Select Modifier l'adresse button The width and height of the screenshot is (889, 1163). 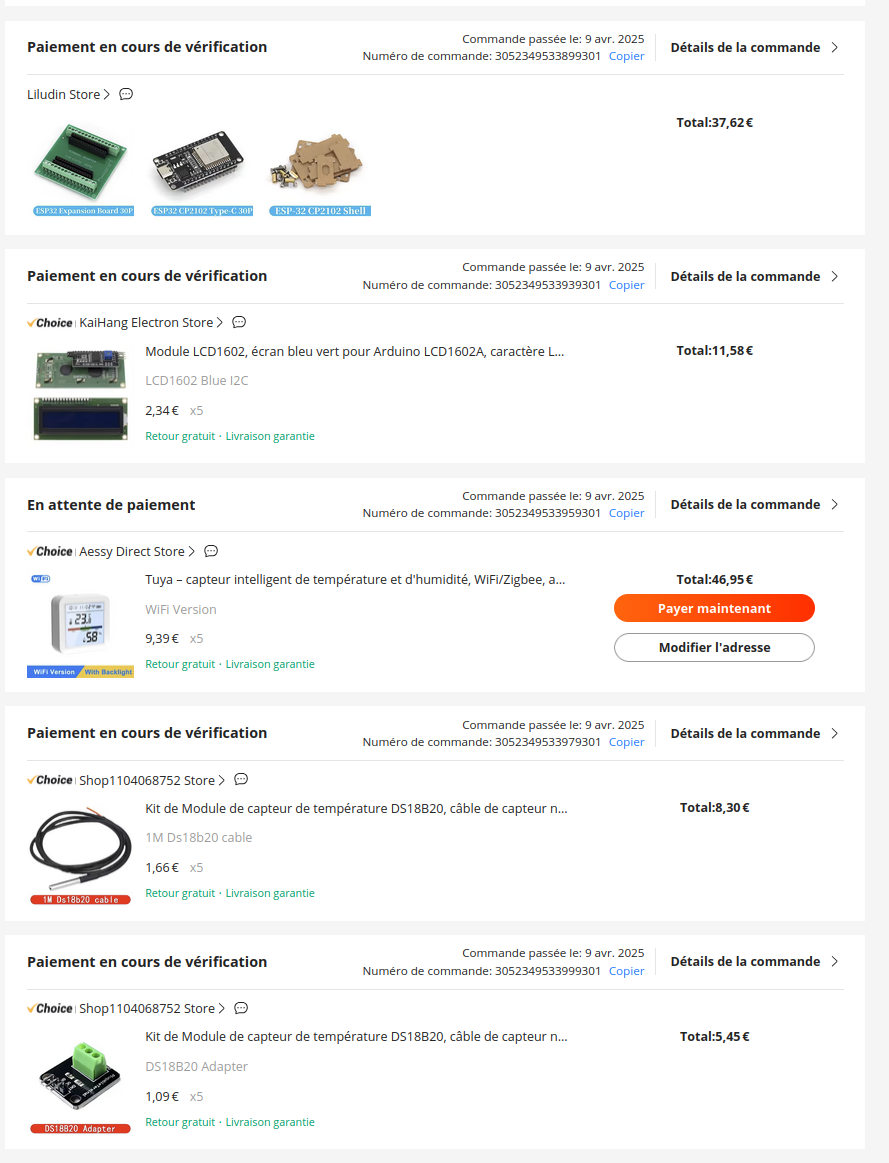pyautogui.click(x=714, y=647)
